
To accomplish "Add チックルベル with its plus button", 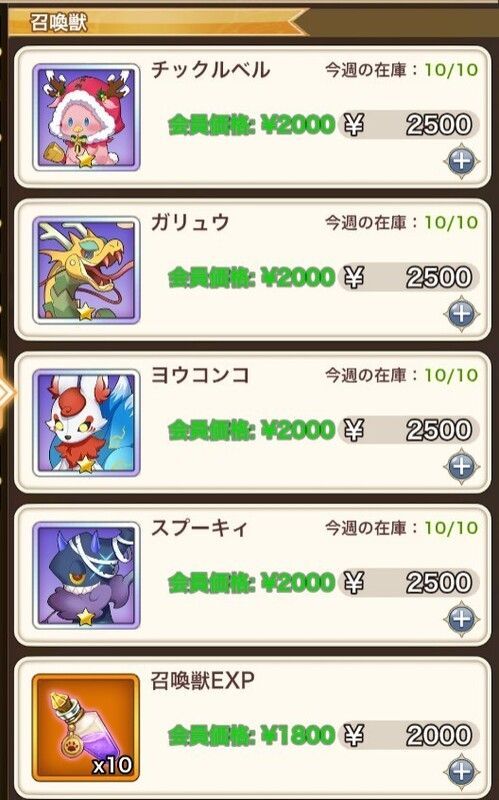I will point(461,161).
